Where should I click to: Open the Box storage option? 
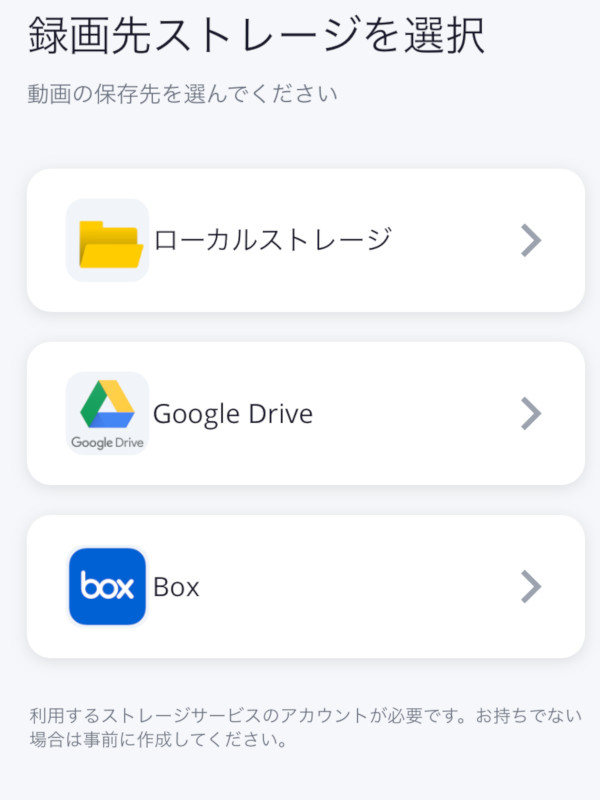tap(305, 586)
